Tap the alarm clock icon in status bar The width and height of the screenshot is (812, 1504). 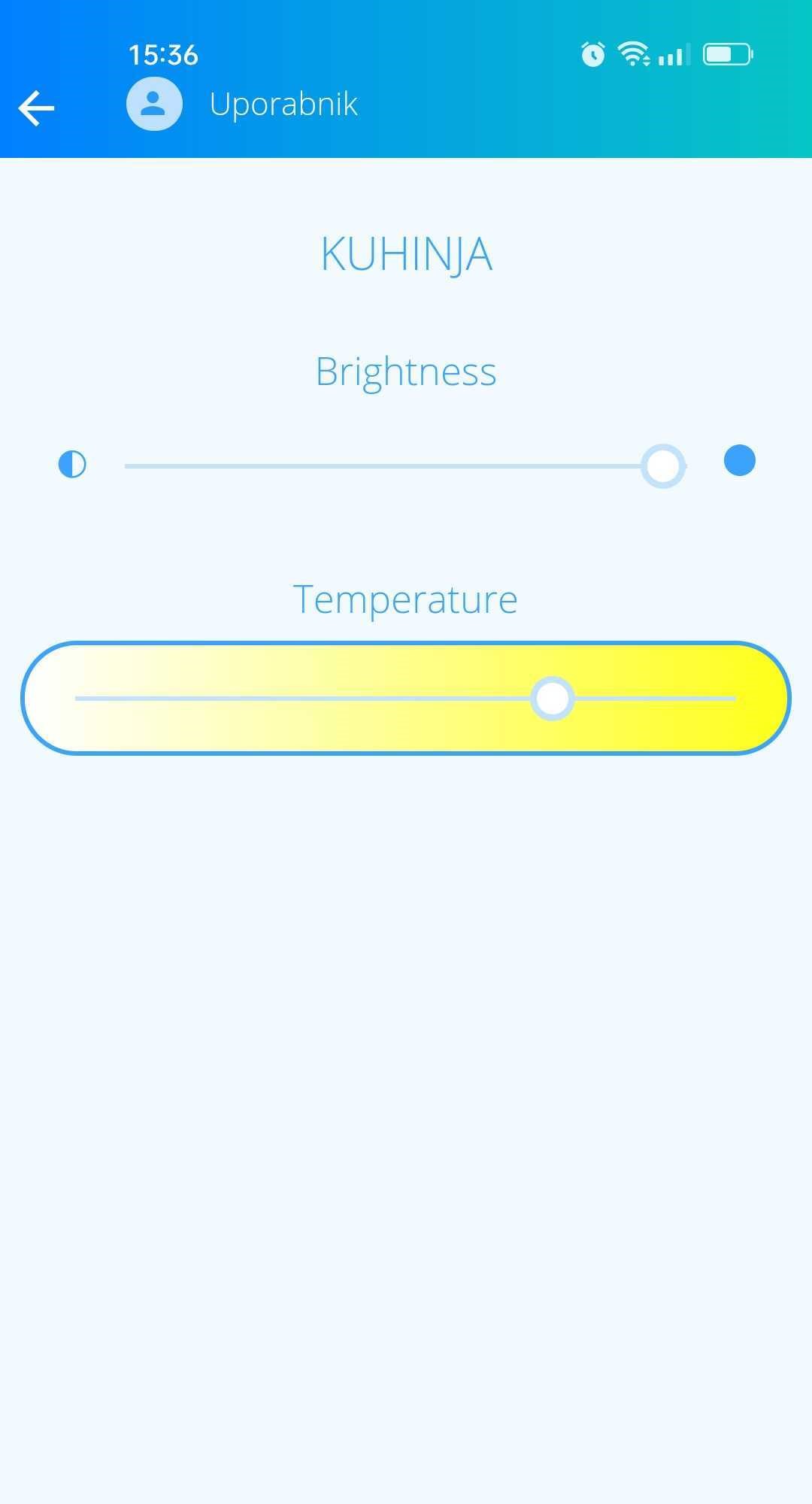tap(593, 53)
